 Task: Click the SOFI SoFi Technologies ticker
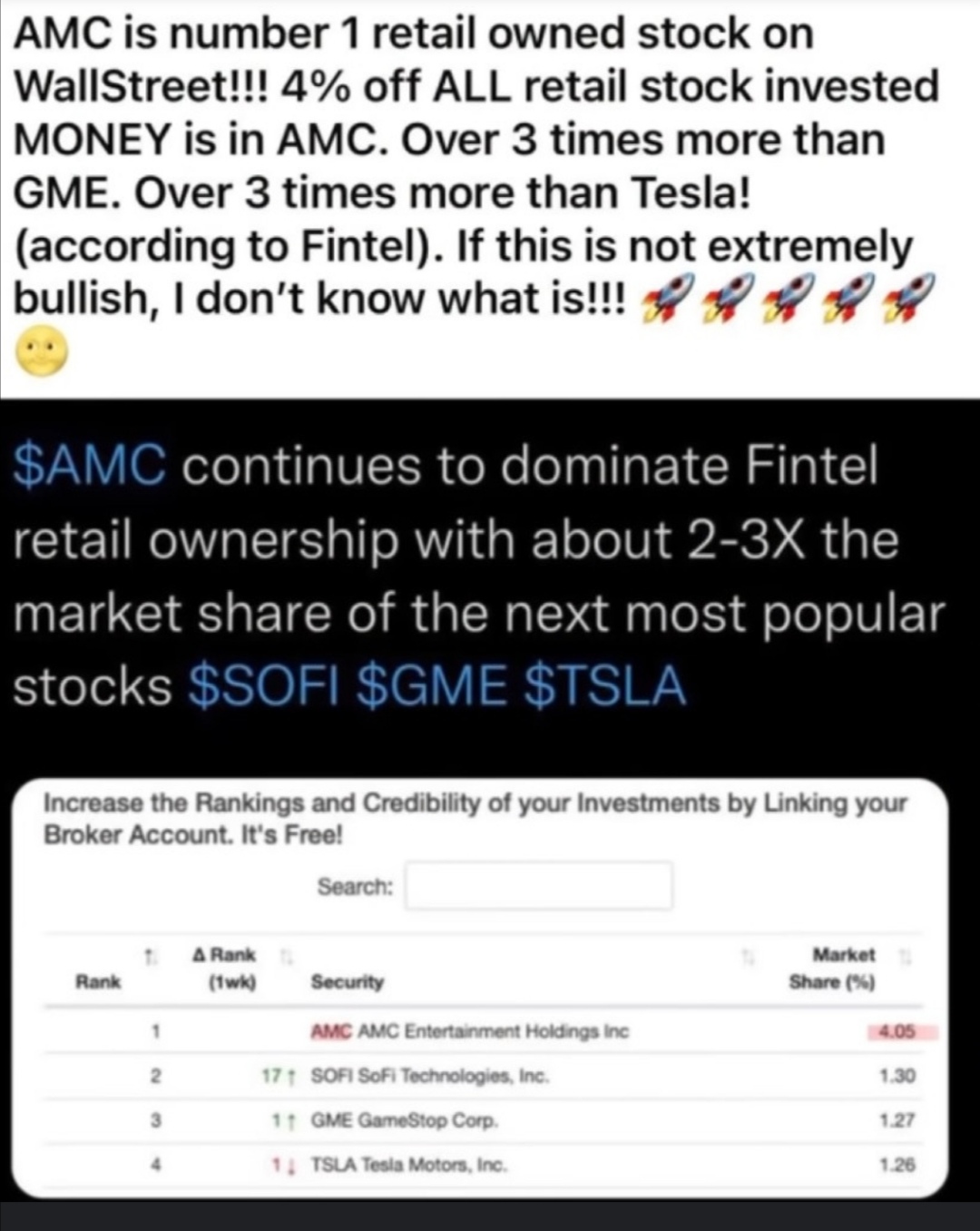coord(332,1076)
